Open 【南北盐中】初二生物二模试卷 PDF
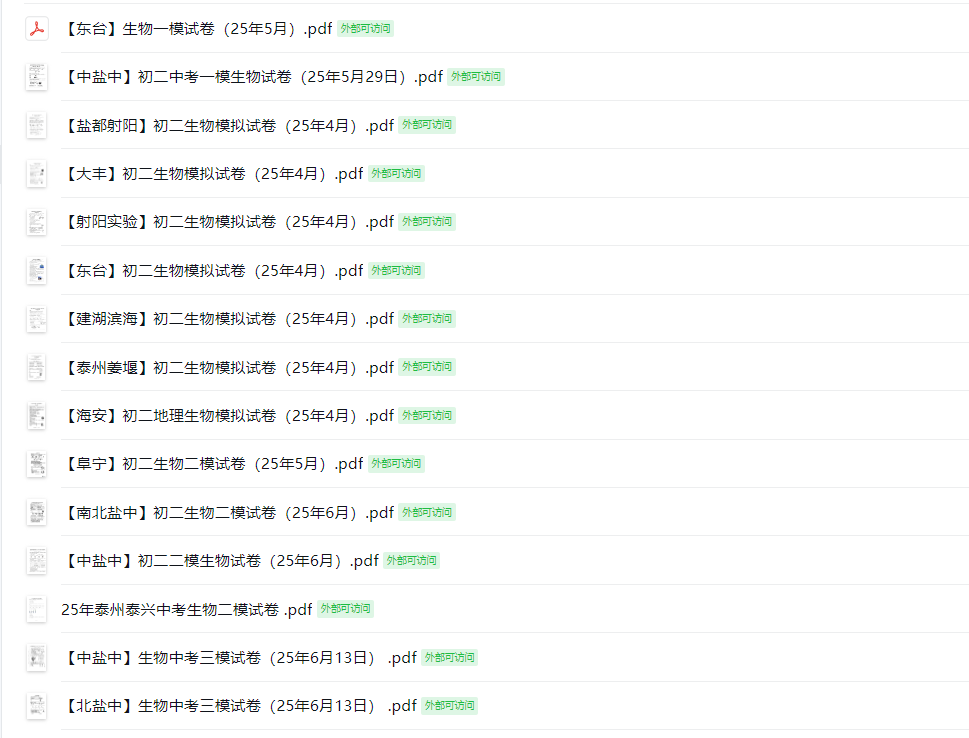 coord(227,512)
